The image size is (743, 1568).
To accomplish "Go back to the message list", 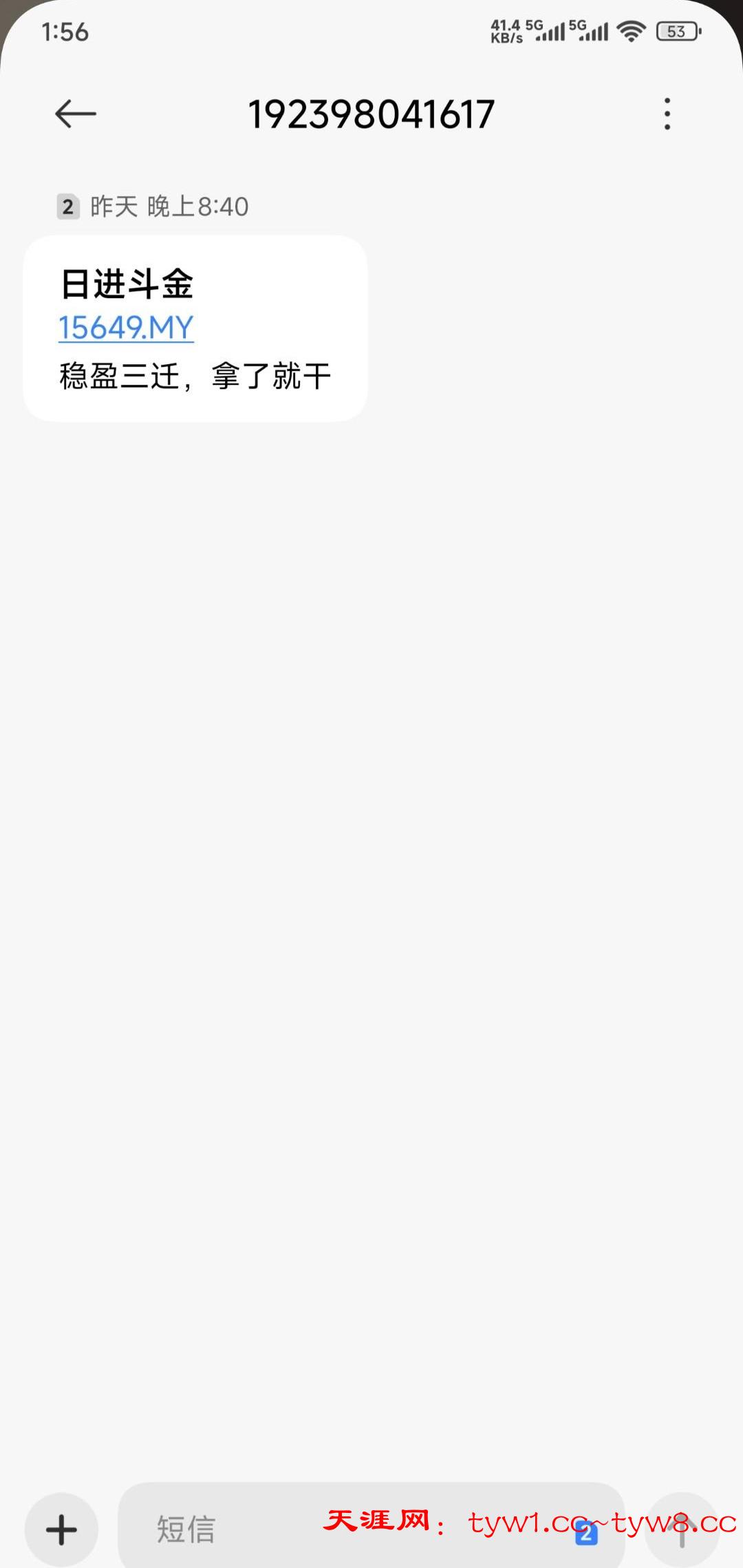I will coord(75,114).
